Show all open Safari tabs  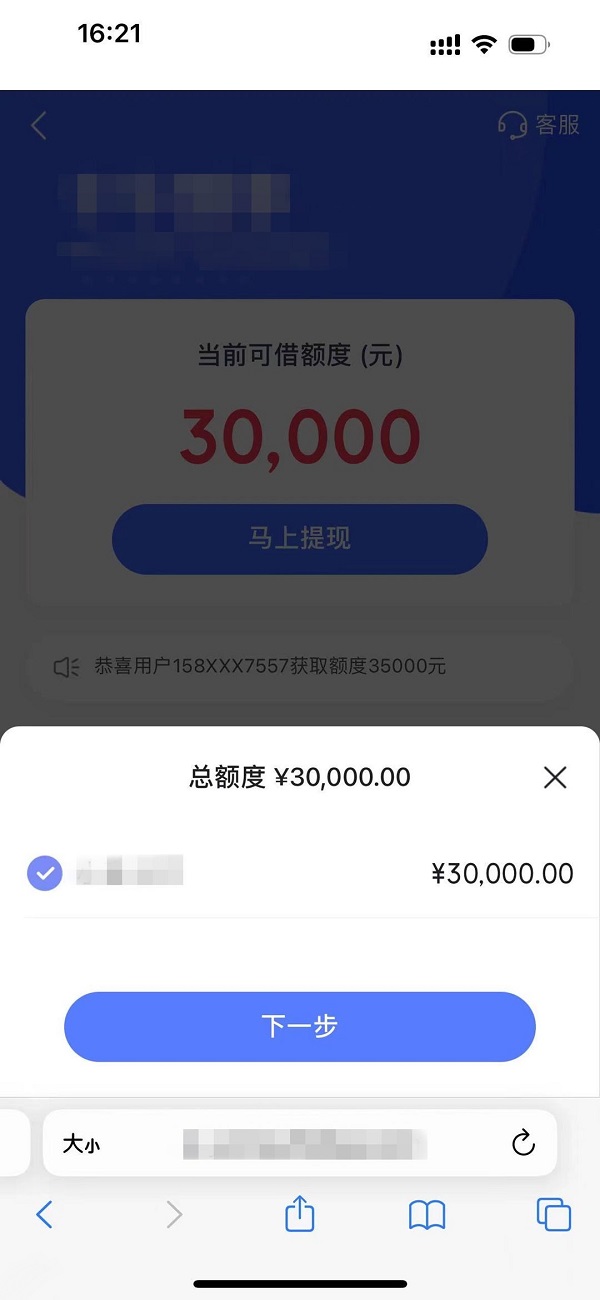click(x=554, y=1215)
